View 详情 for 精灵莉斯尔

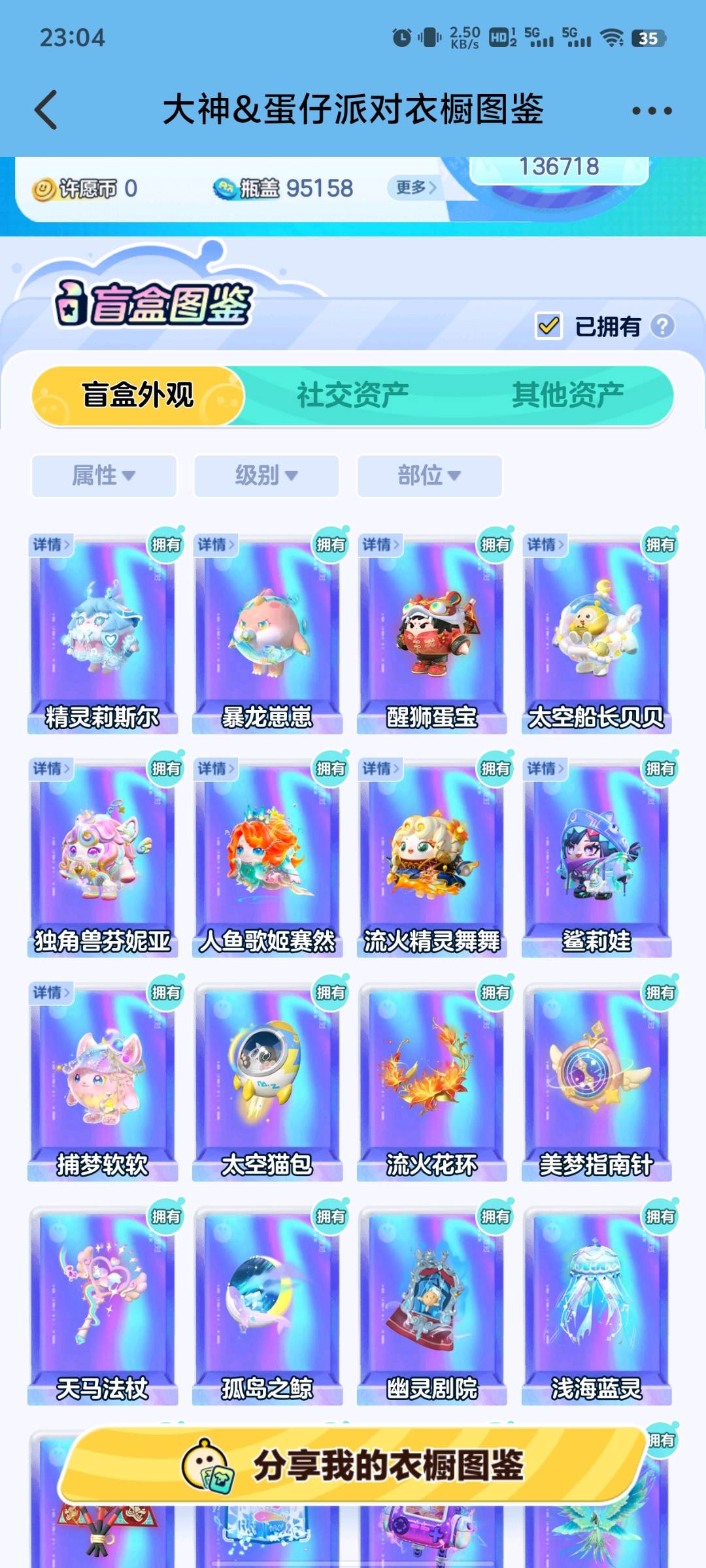point(51,544)
